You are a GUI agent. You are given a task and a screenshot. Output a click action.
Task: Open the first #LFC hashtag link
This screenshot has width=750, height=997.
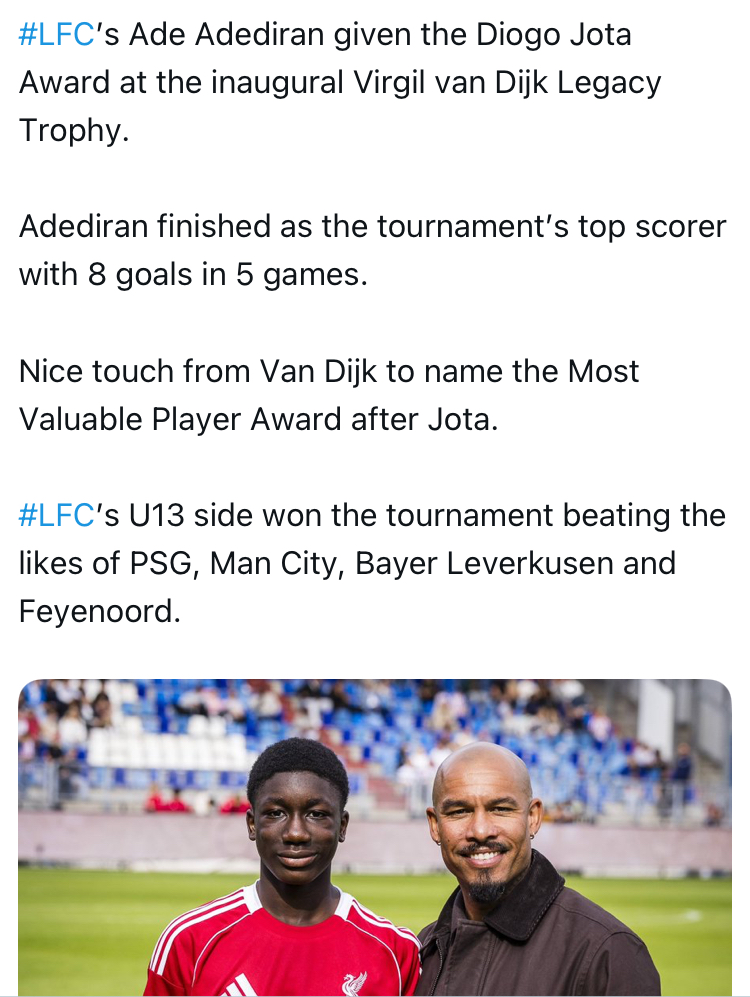(56, 35)
